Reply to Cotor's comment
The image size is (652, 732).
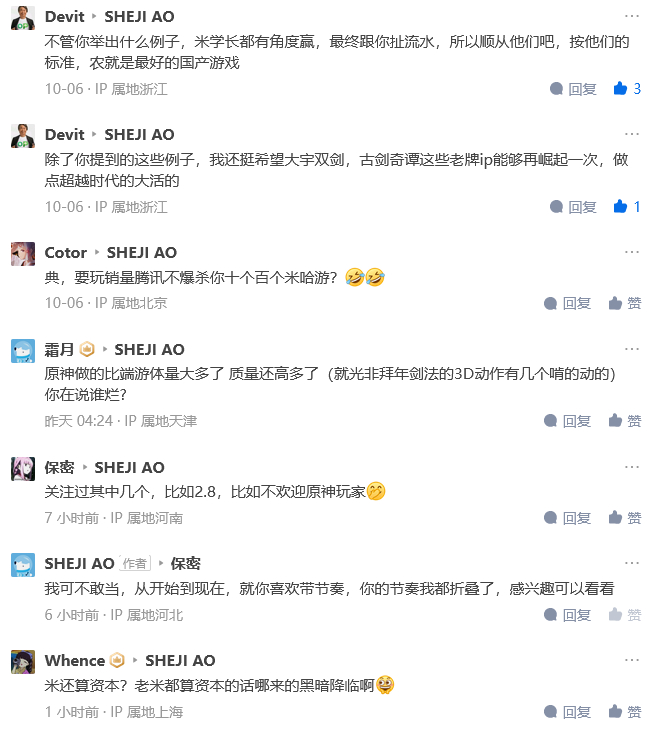[x=567, y=303]
